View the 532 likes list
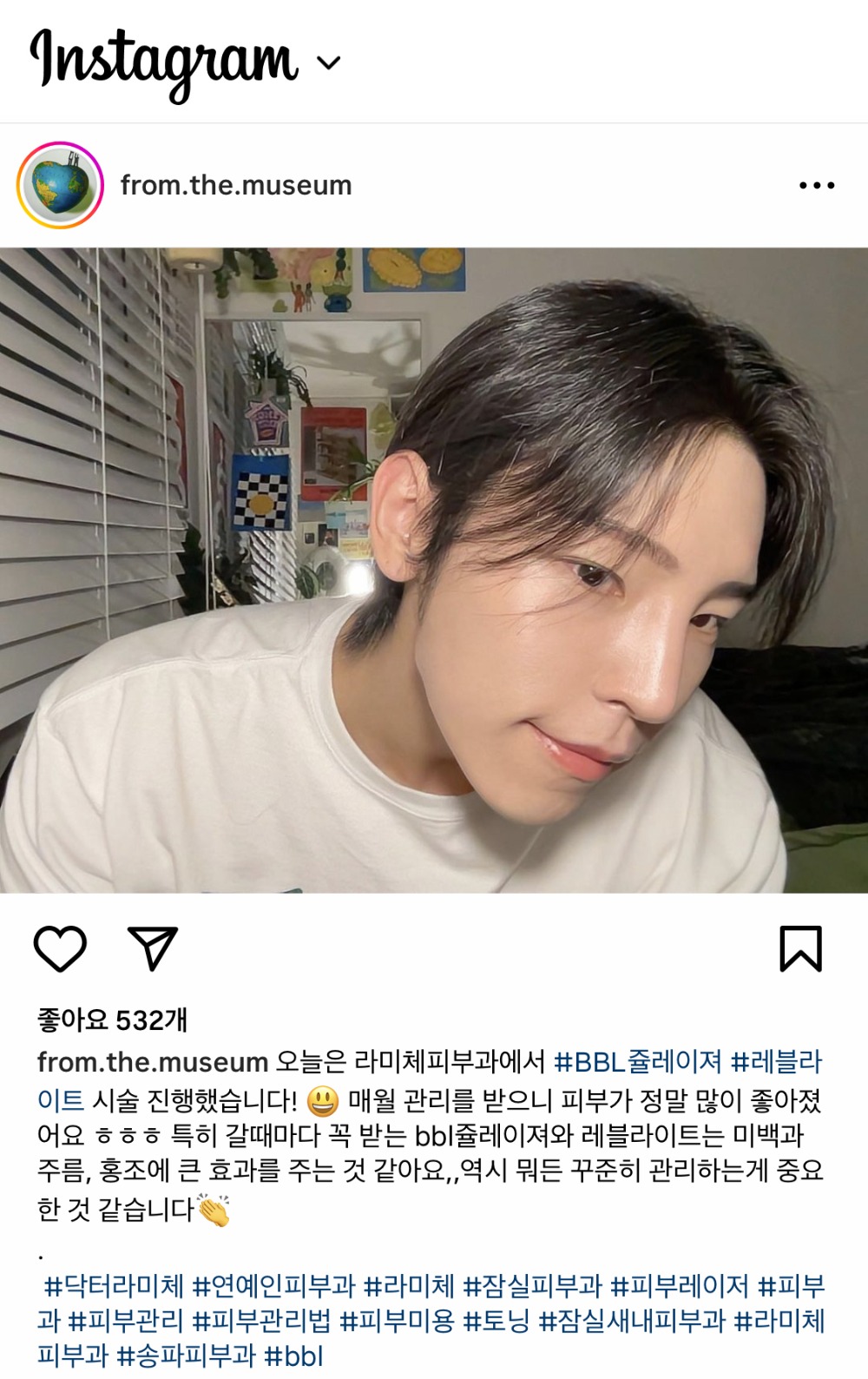 pyautogui.click(x=112, y=1019)
